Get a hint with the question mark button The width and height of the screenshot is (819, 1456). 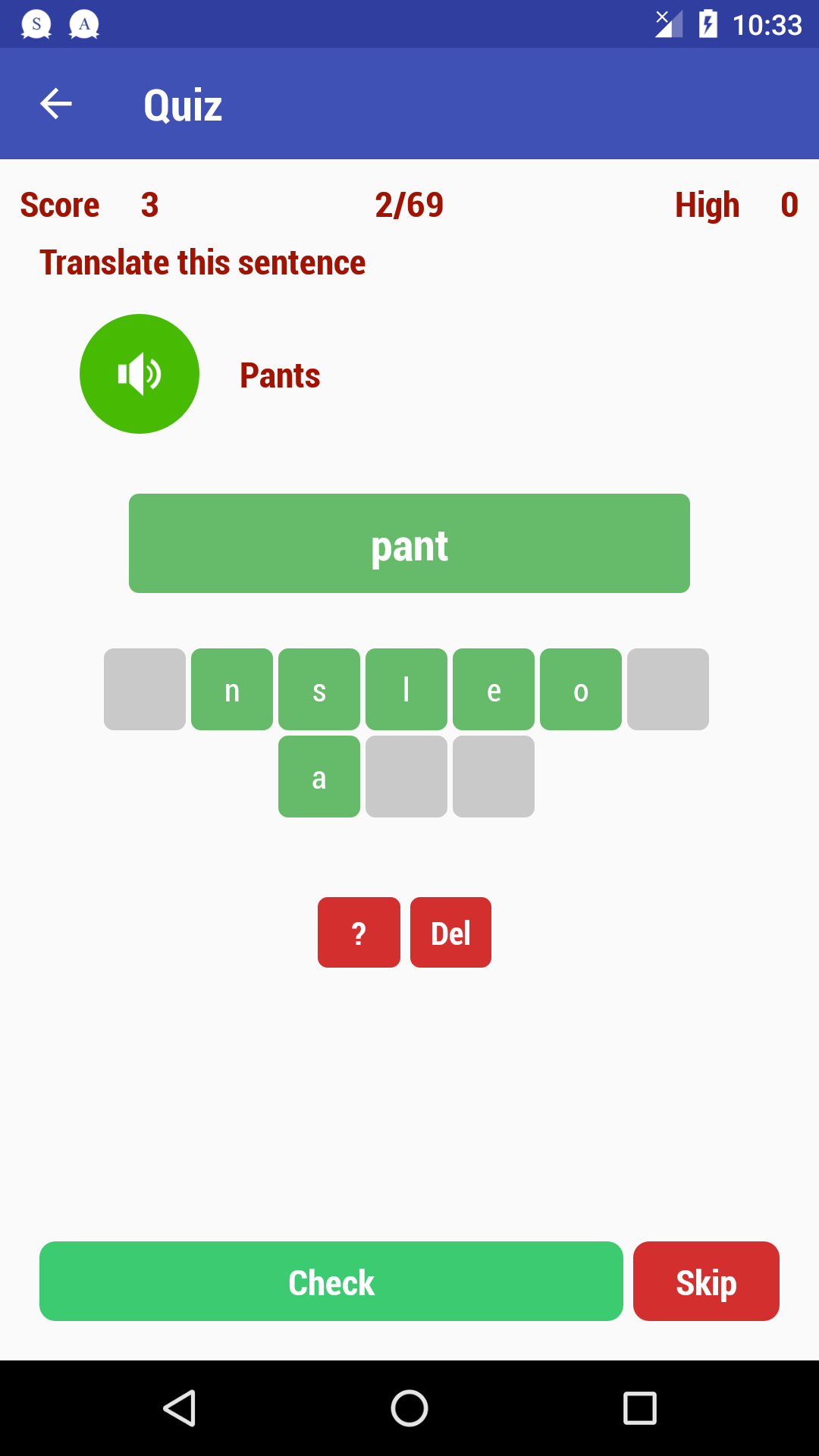click(x=359, y=932)
